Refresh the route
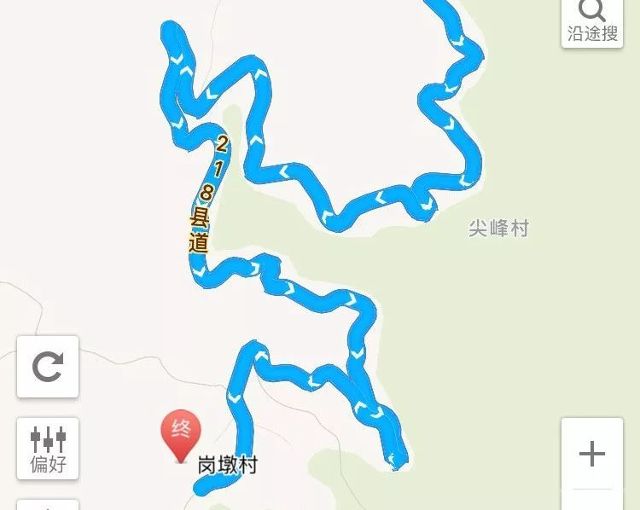Screen dimensions: 640x510 [47, 366]
